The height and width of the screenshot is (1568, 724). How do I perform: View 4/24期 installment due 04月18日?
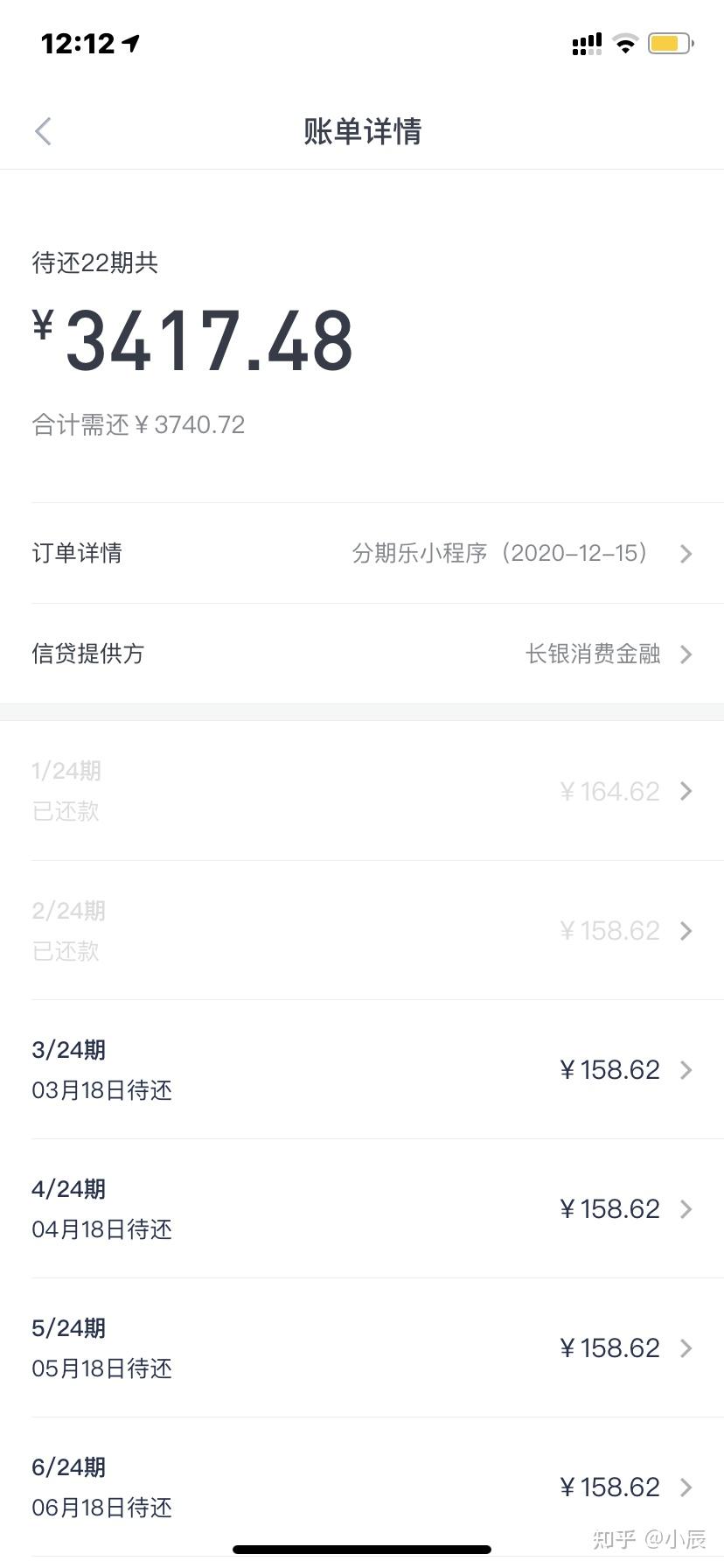tap(362, 1208)
